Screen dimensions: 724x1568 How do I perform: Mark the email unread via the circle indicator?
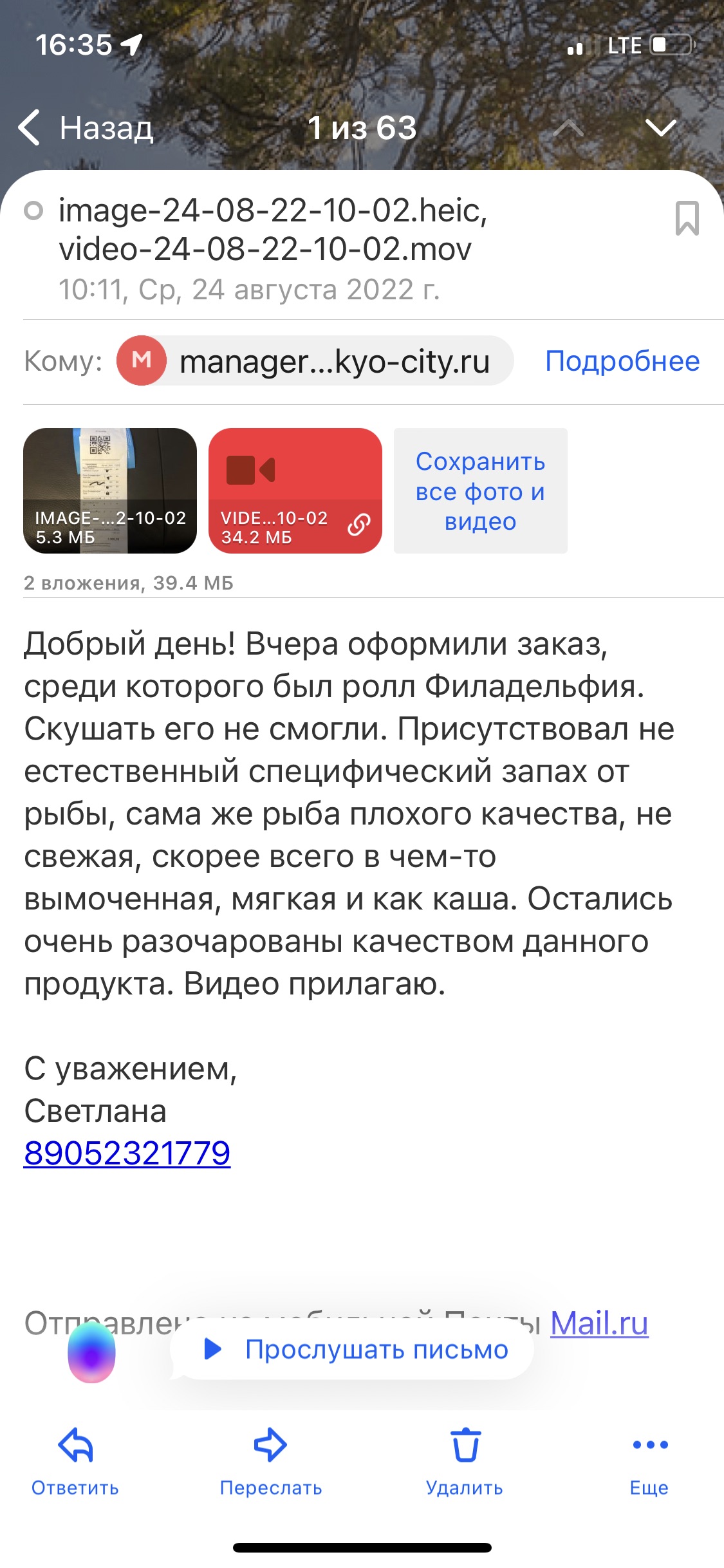click(x=33, y=210)
